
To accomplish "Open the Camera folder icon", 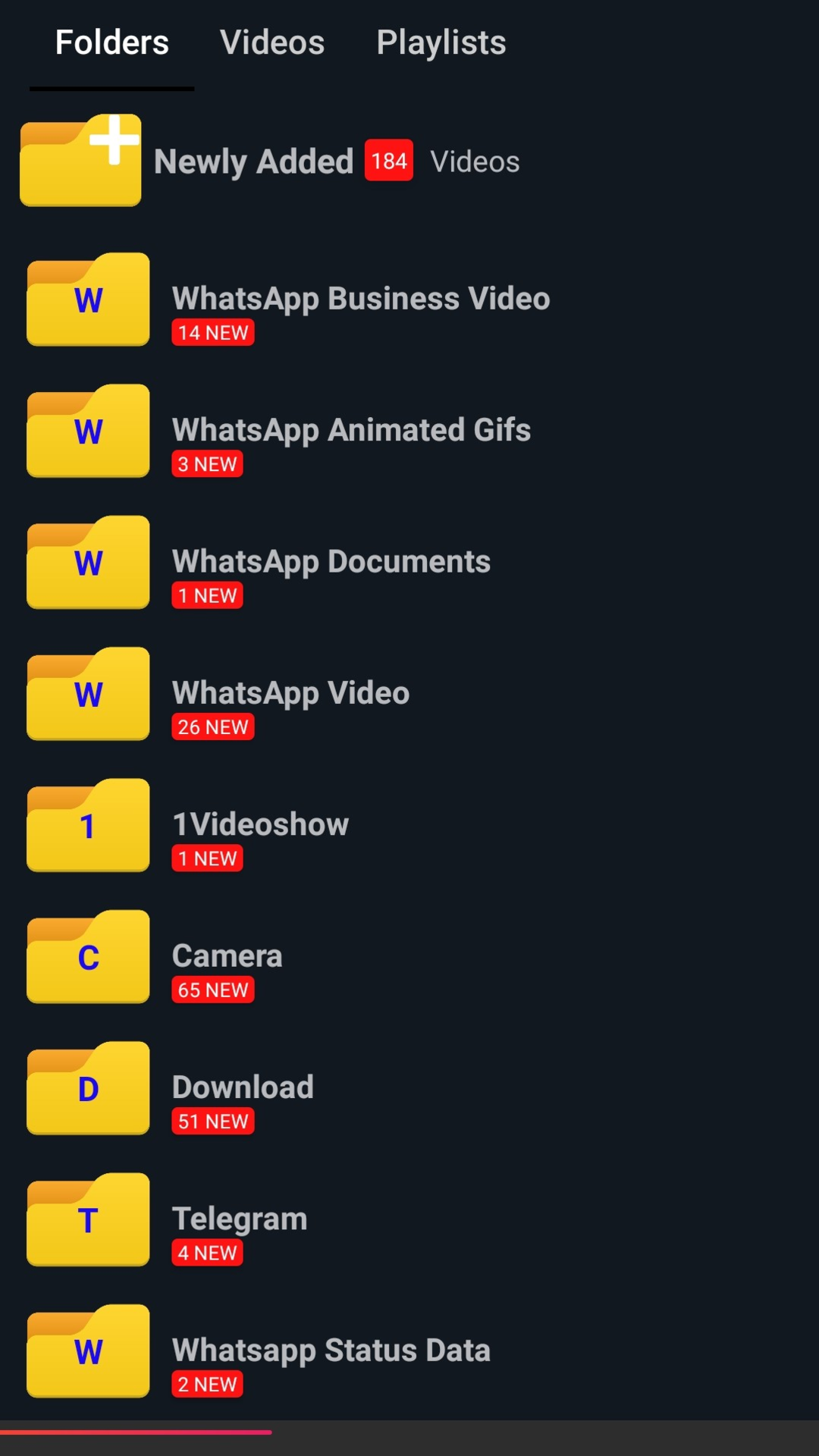I will coord(87,957).
